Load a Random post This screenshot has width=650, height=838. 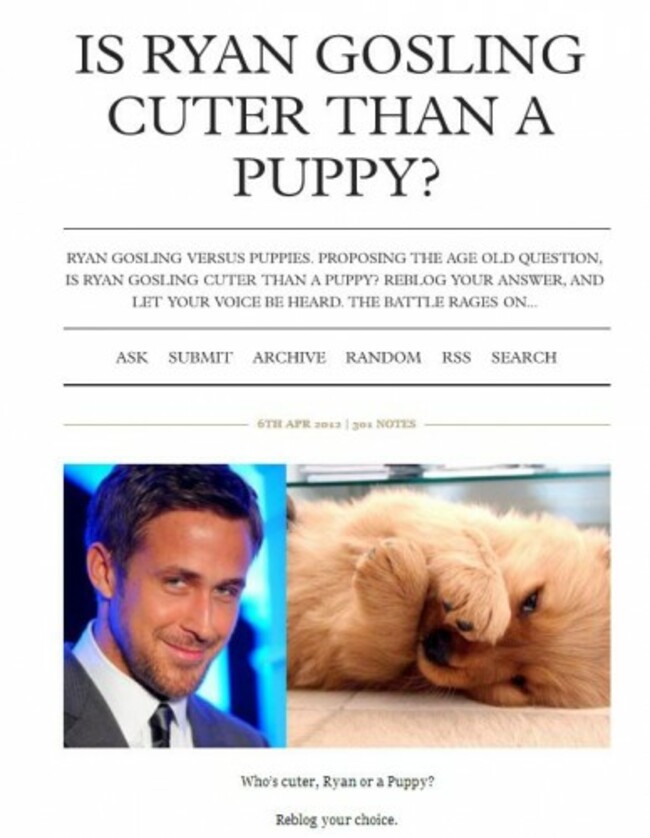tap(383, 357)
